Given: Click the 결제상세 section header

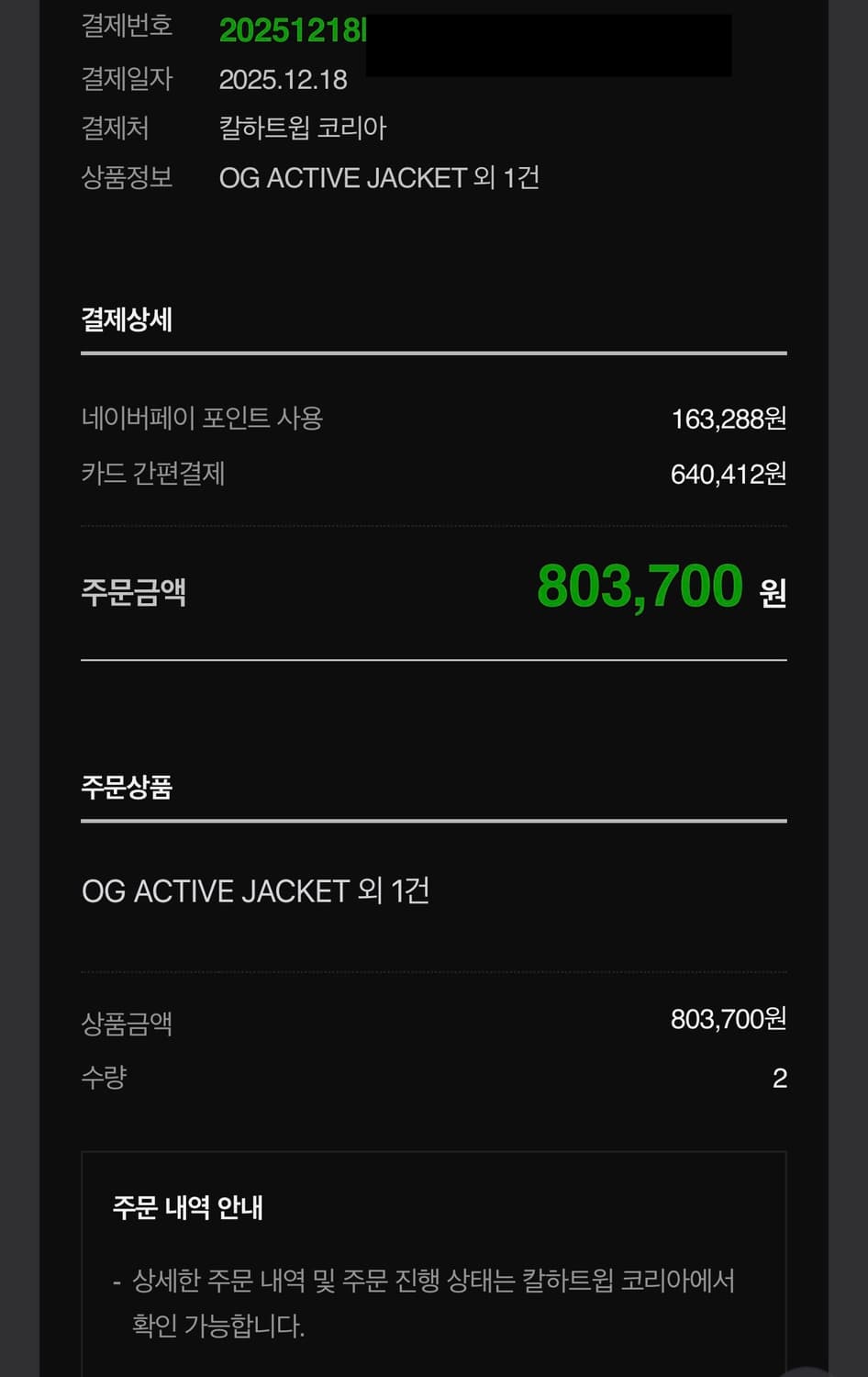Looking at the screenshot, I should point(127,319).
